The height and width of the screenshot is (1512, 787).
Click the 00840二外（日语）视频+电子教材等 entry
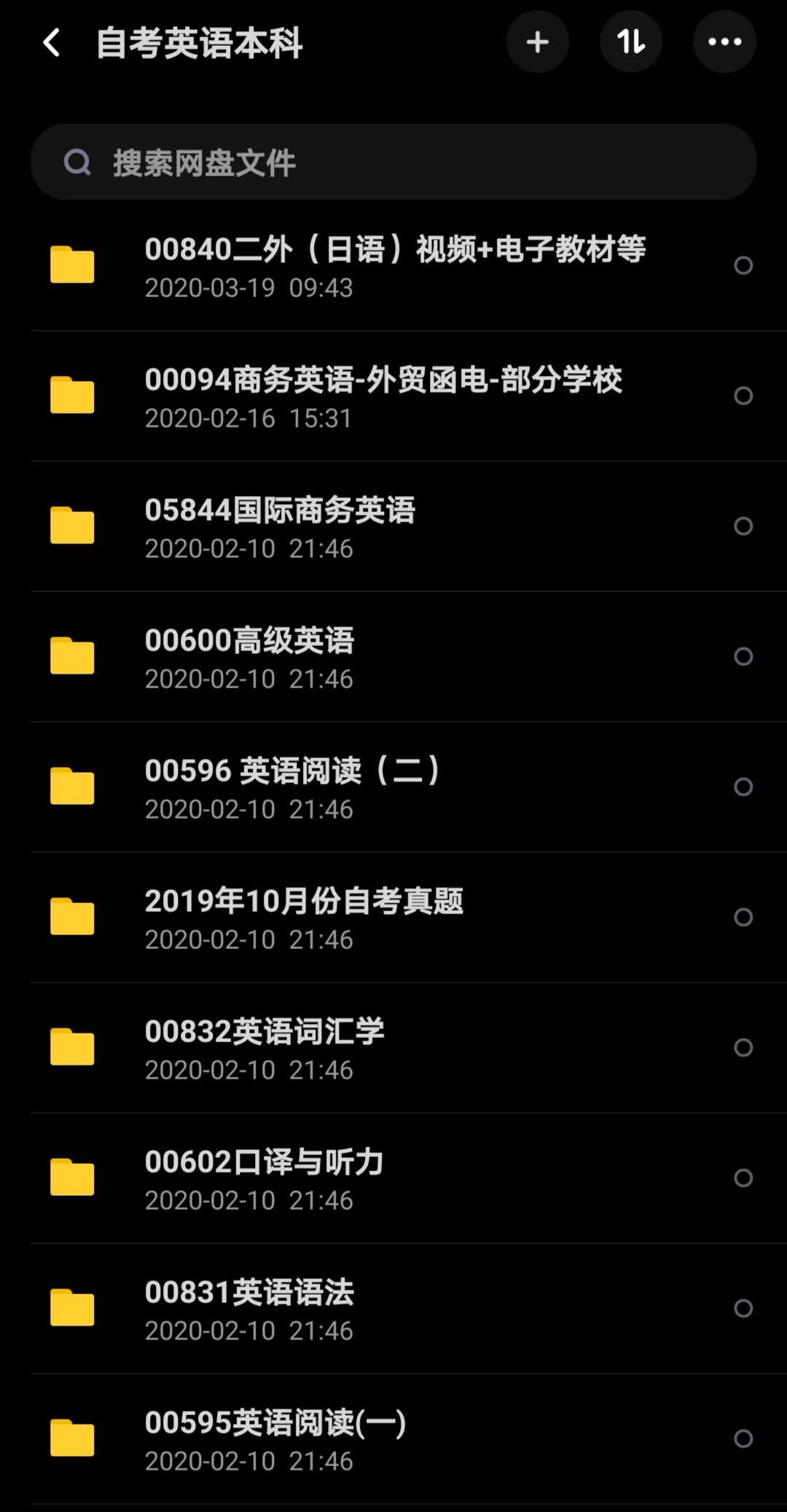[x=397, y=251]
